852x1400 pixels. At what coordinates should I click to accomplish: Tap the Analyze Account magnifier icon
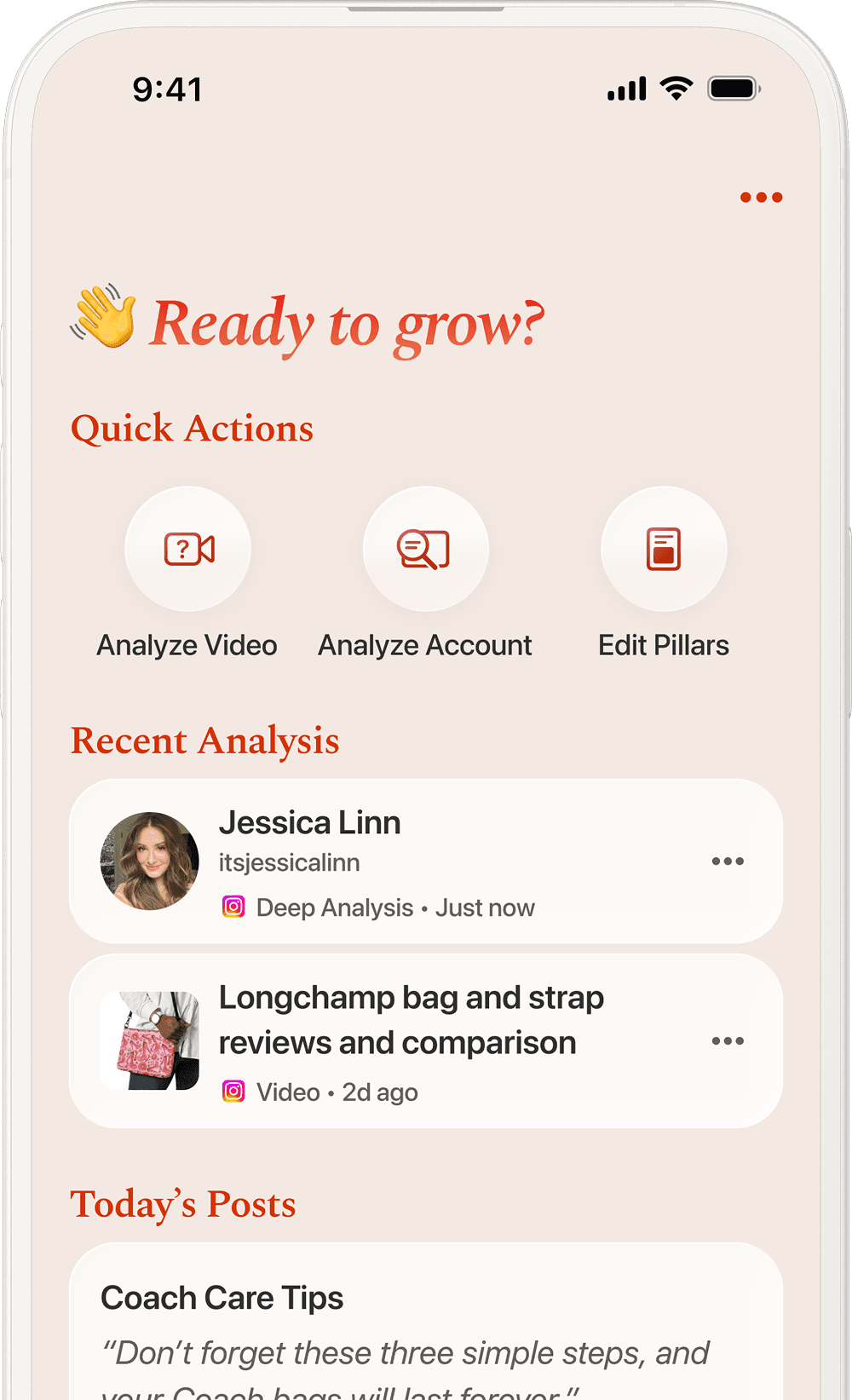(425, 550)
